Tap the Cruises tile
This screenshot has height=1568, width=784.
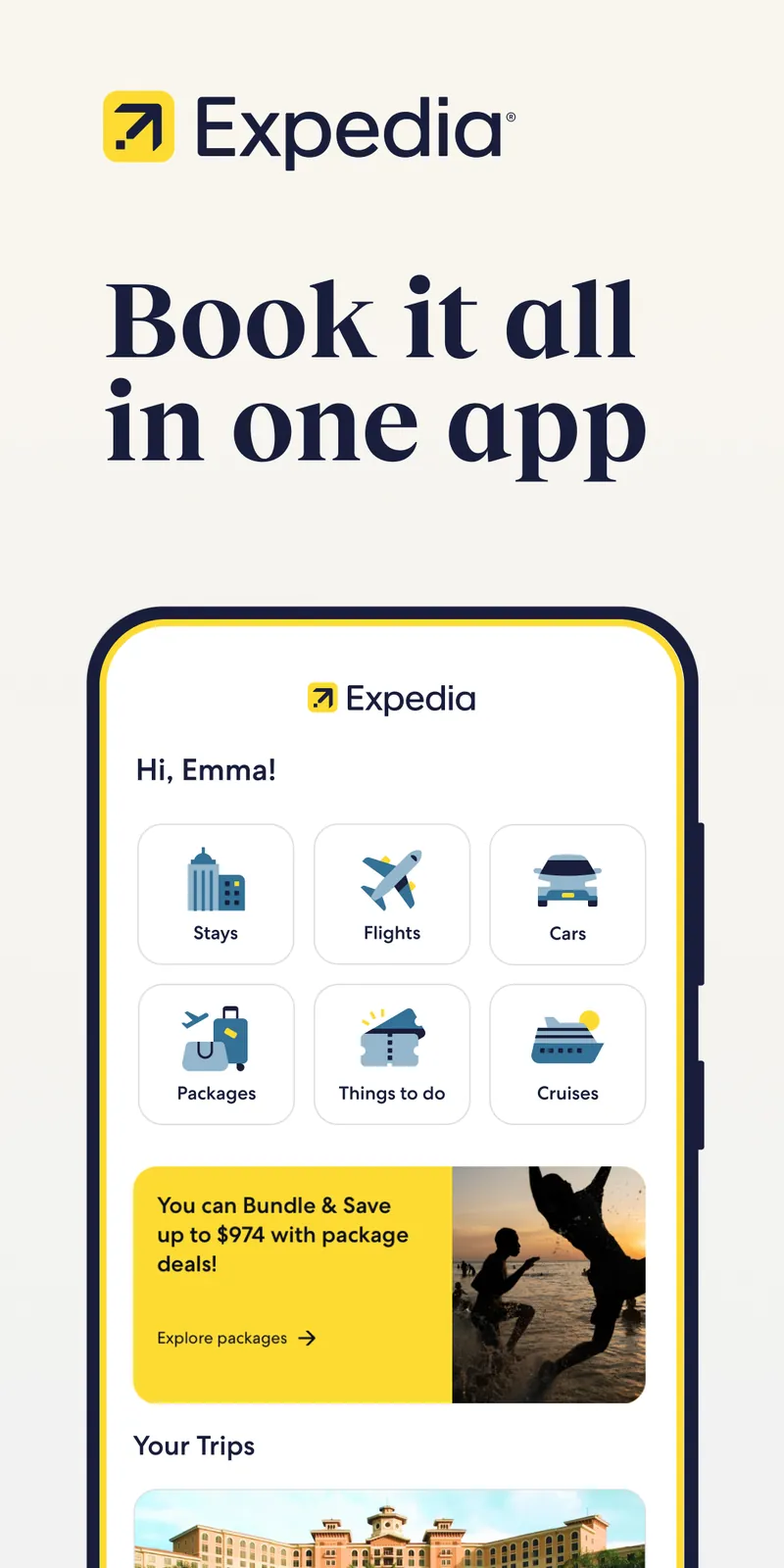(x=567, y=1053)
